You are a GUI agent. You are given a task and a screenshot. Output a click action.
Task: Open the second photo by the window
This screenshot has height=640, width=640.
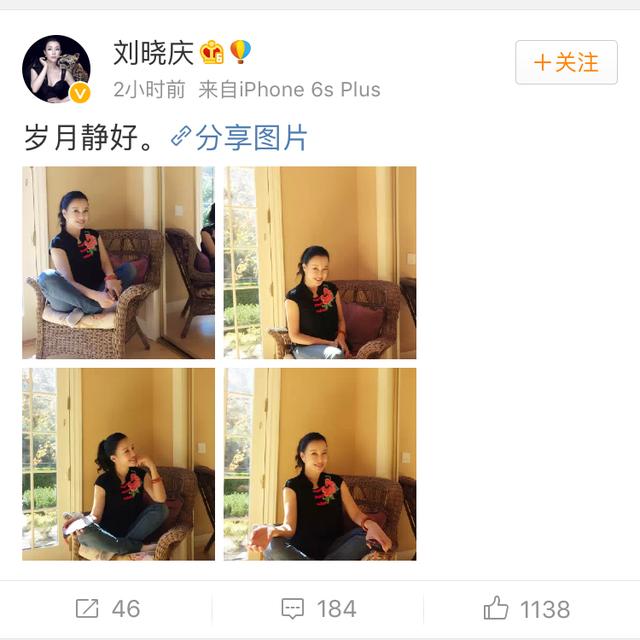click(x=320, y=262)
